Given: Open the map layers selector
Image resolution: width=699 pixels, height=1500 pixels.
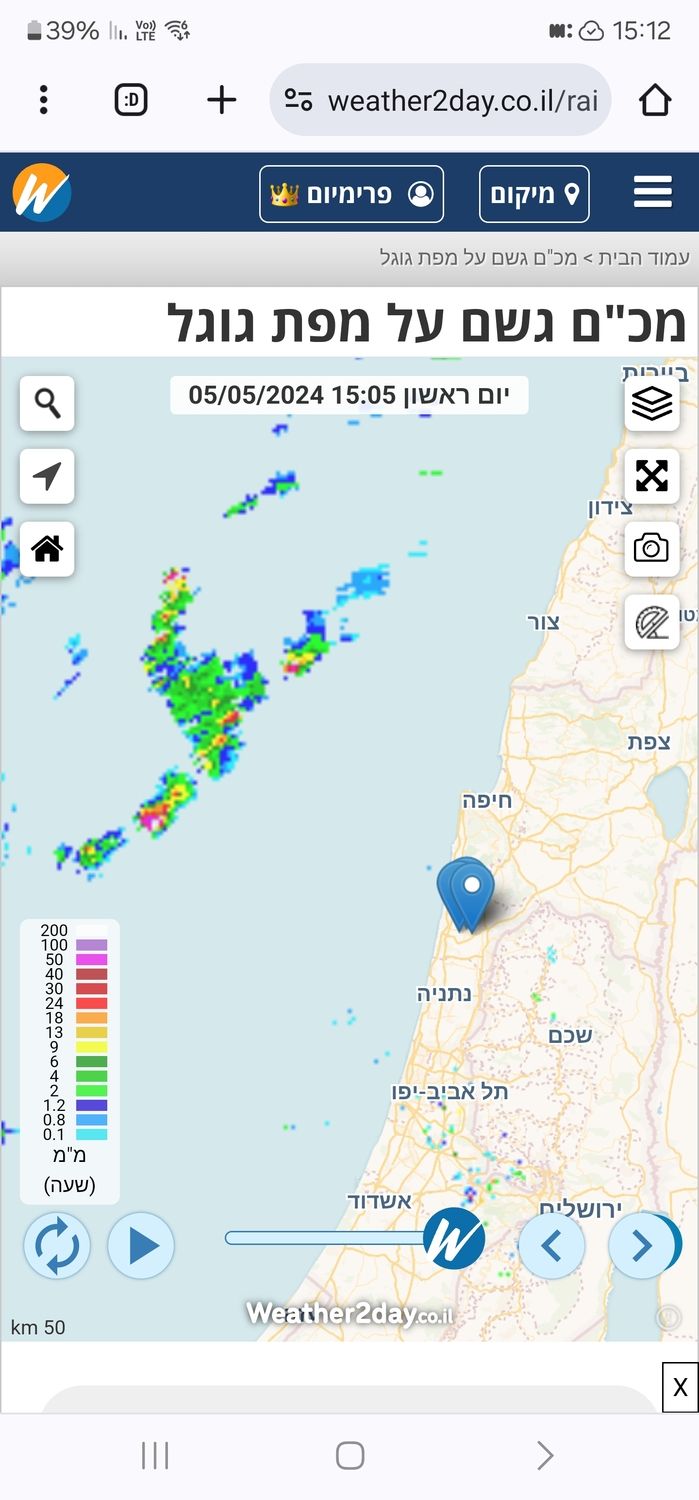Looking at the screenshot, I should tap(651, 404).
